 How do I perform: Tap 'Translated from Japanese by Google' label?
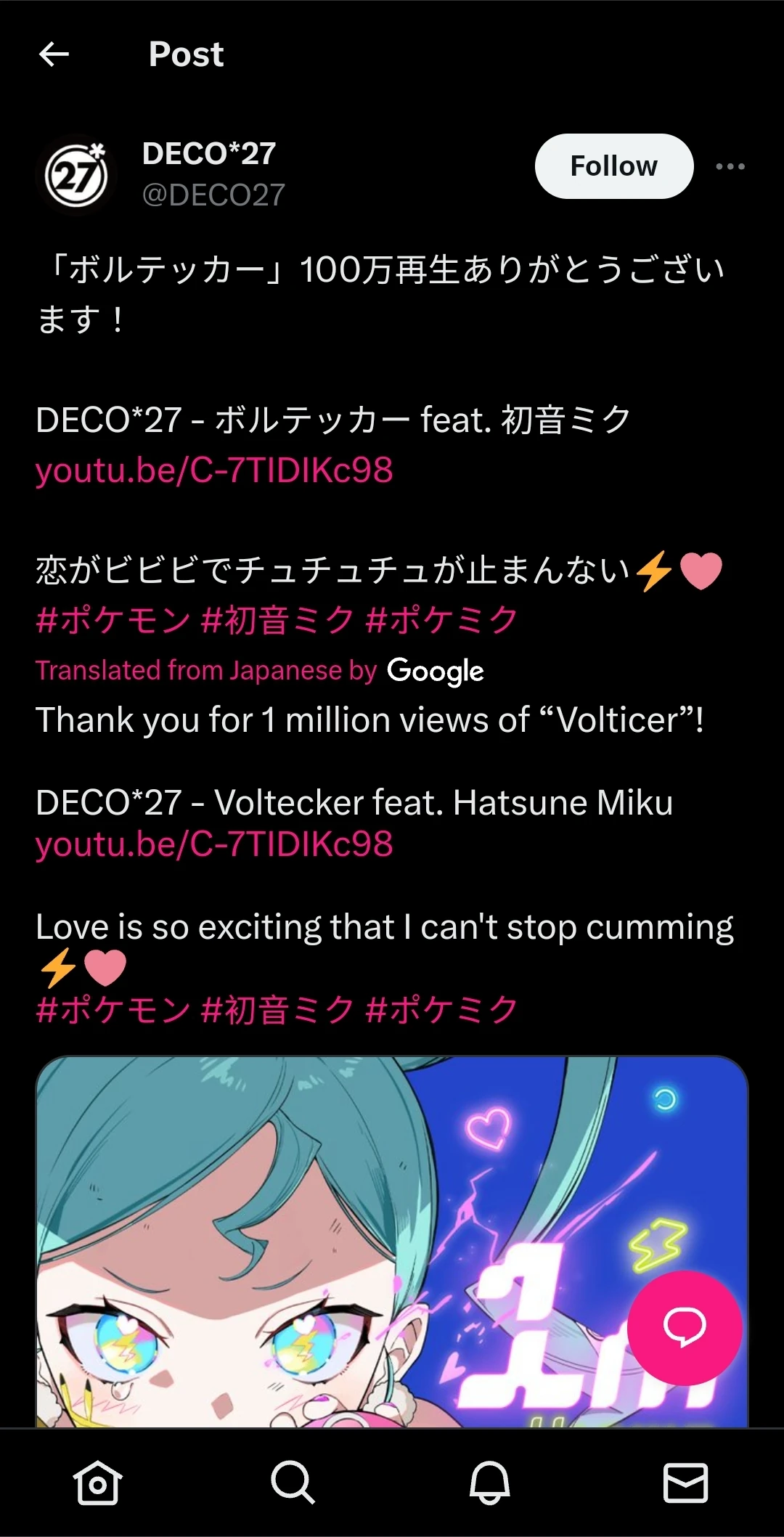[260, 669]
